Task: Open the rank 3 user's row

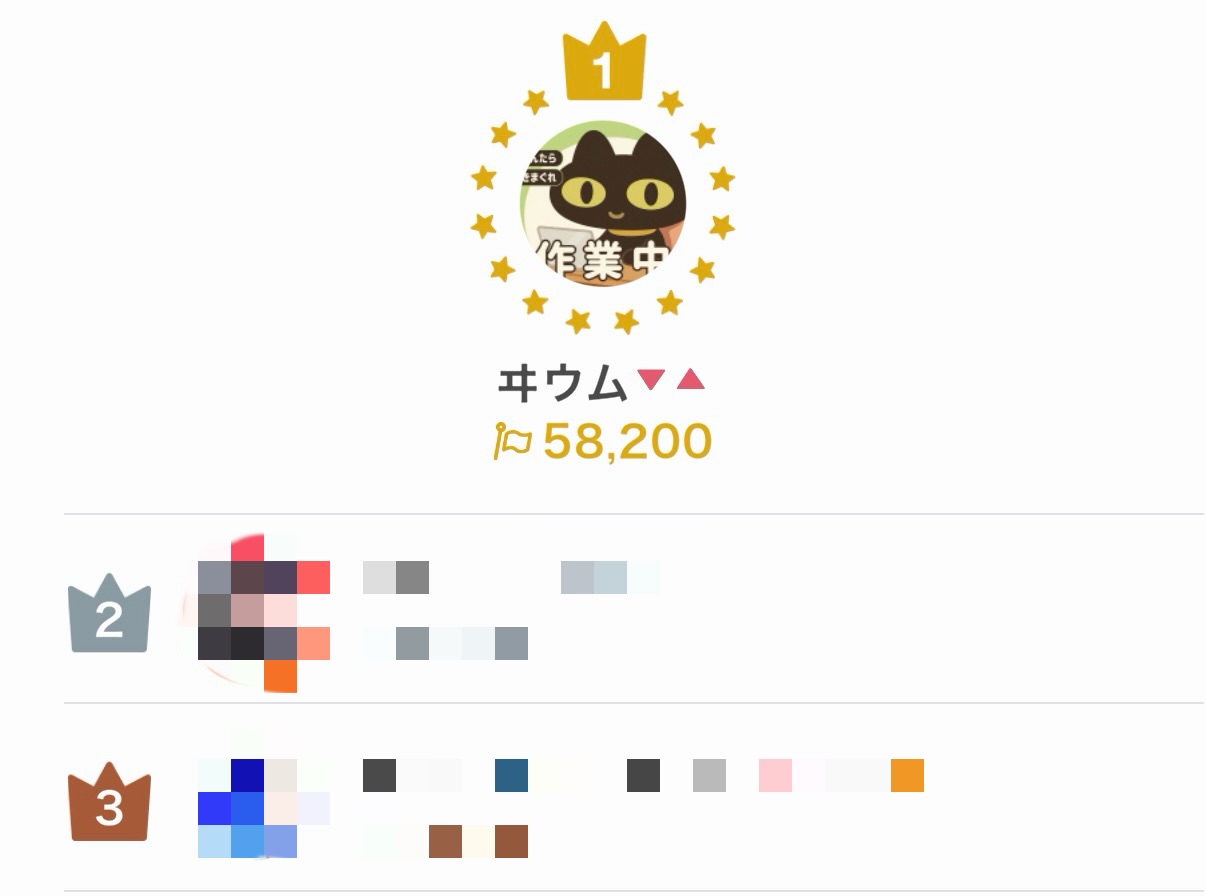Action: point(634,798)
